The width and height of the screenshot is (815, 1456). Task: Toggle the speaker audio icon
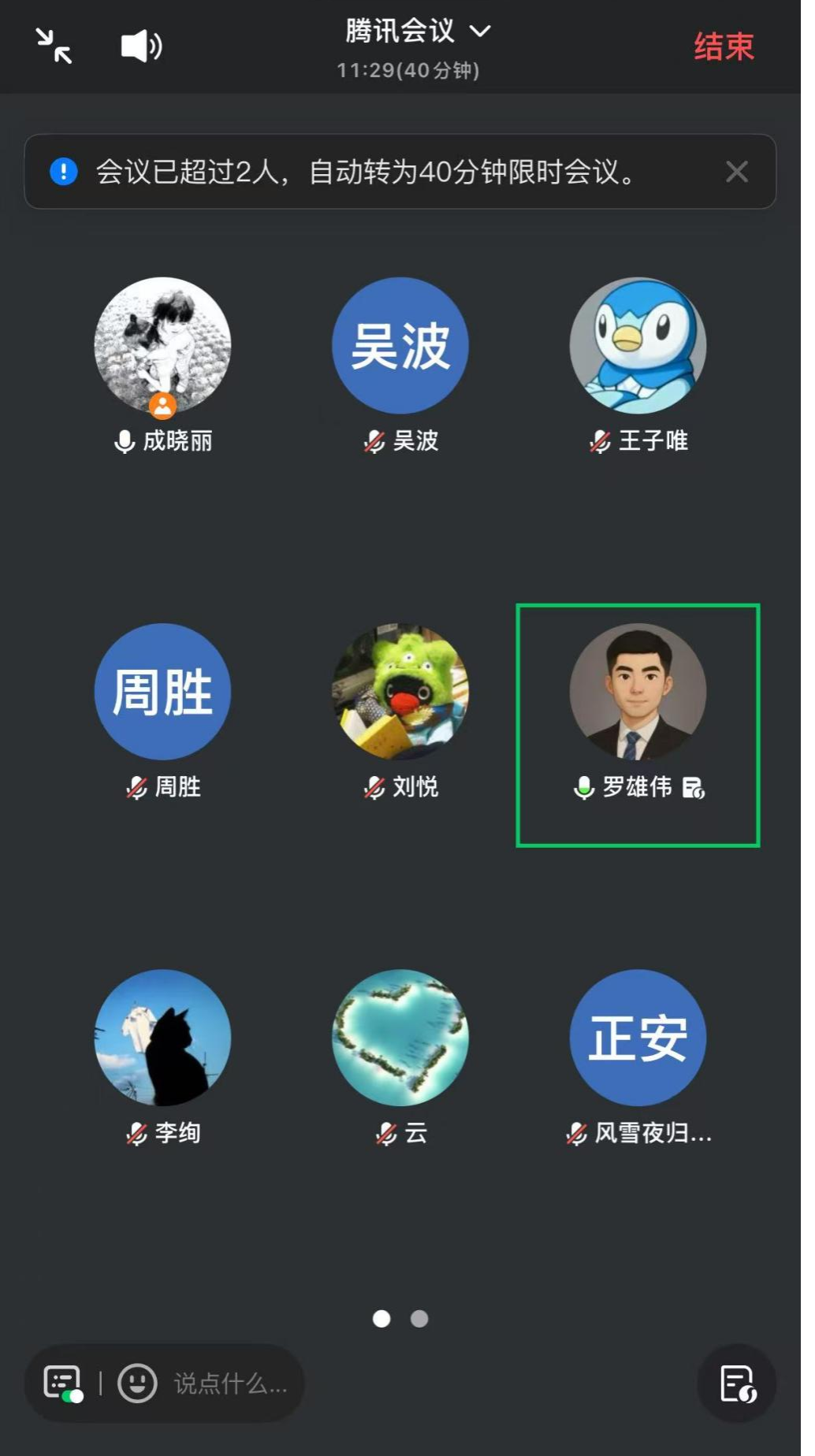141,46
